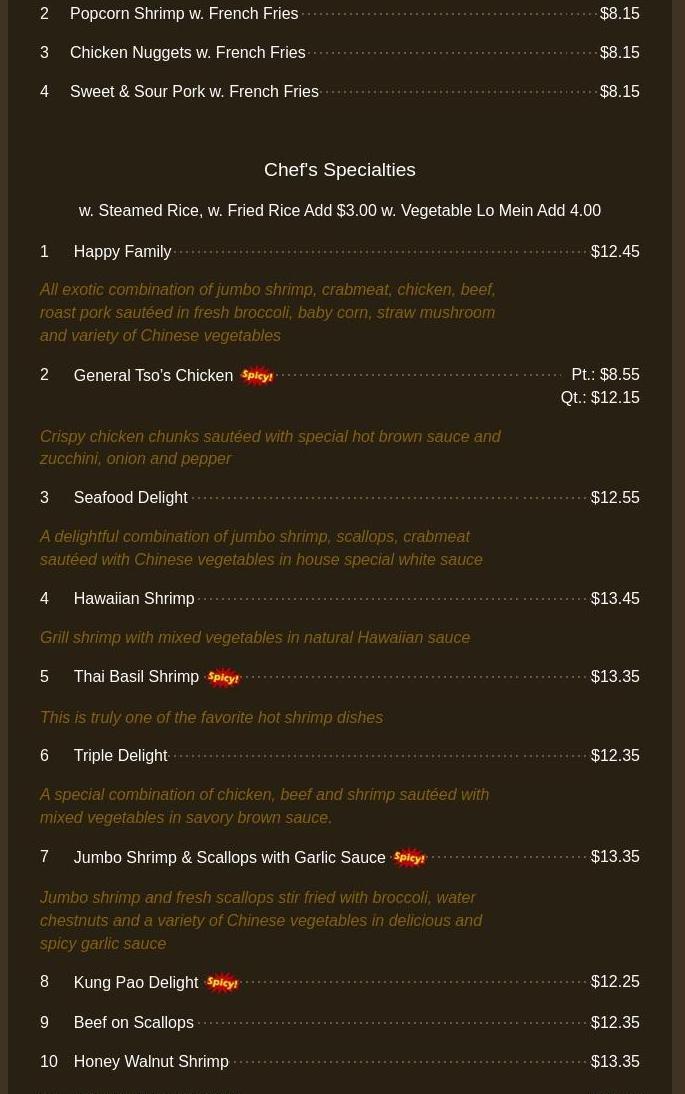Open the Happy Family dish
Viewport: 685px width, 1094px height.
(122, 252)
